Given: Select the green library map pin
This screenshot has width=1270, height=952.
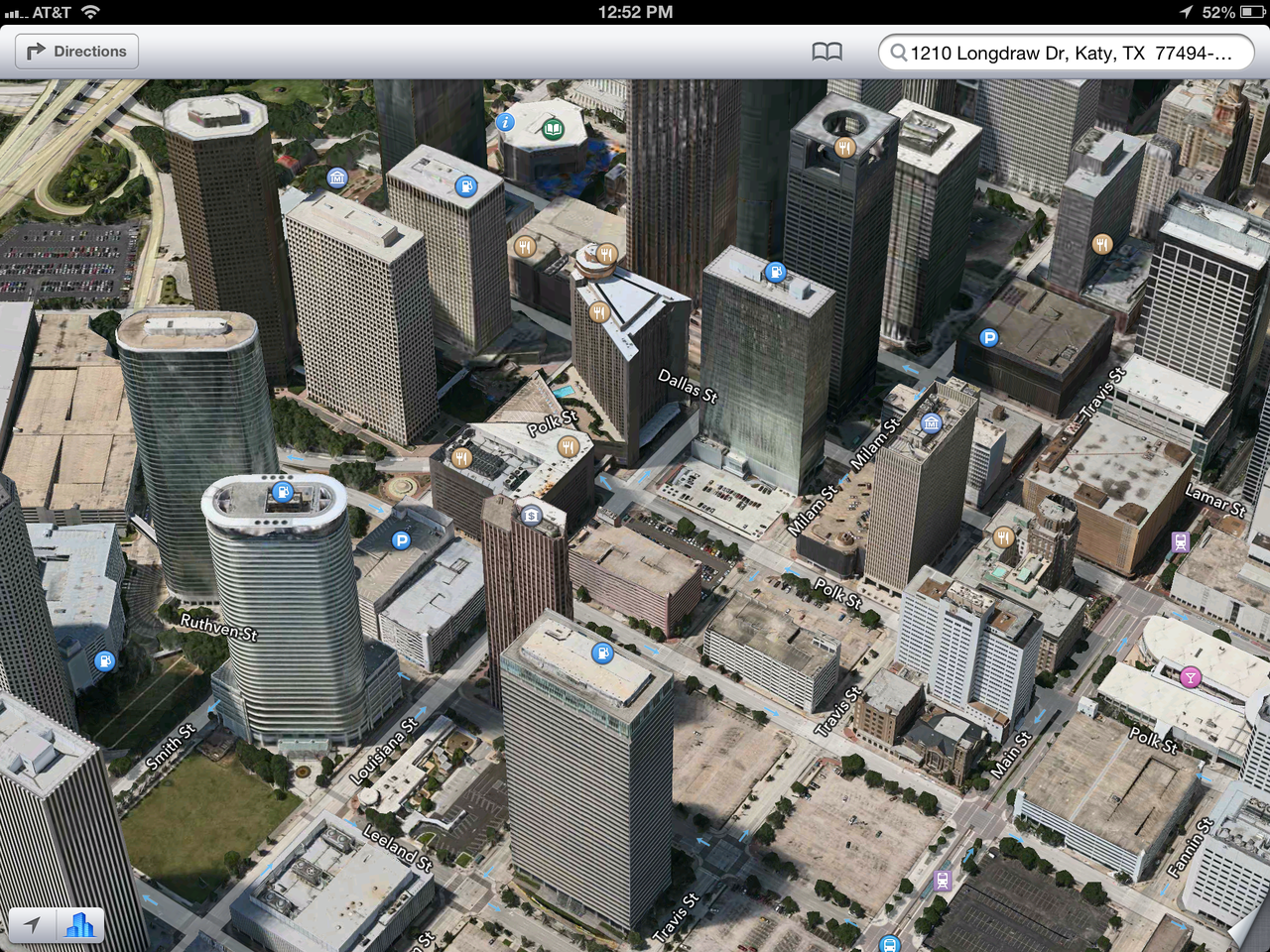Looking at the screenshot, I should (x=553, y=128).
